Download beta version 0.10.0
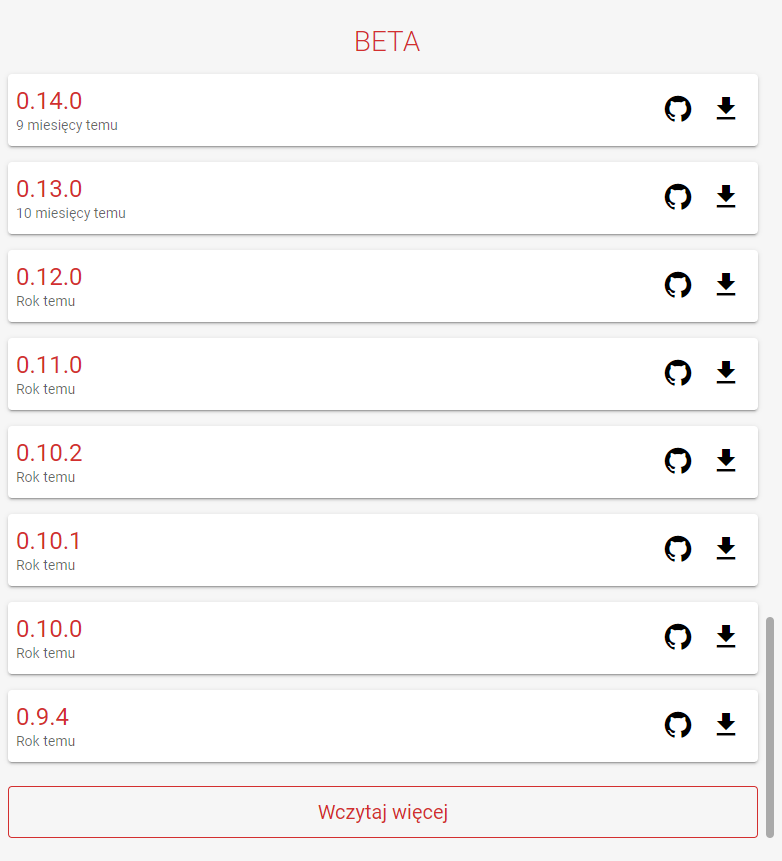 [726, 637]
